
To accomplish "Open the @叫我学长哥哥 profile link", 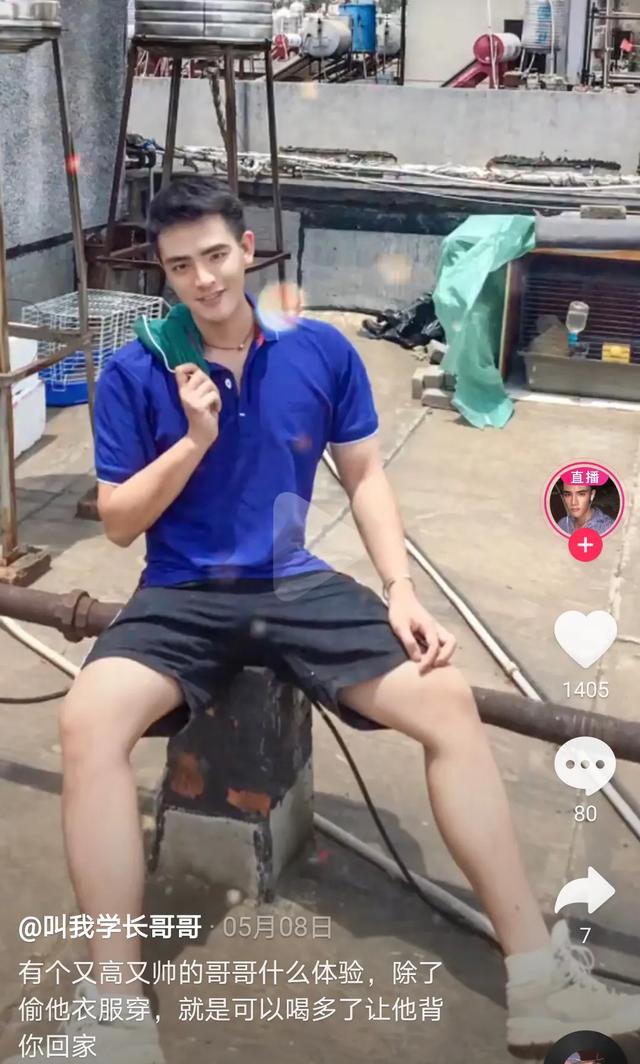I will tap(110, 927).
